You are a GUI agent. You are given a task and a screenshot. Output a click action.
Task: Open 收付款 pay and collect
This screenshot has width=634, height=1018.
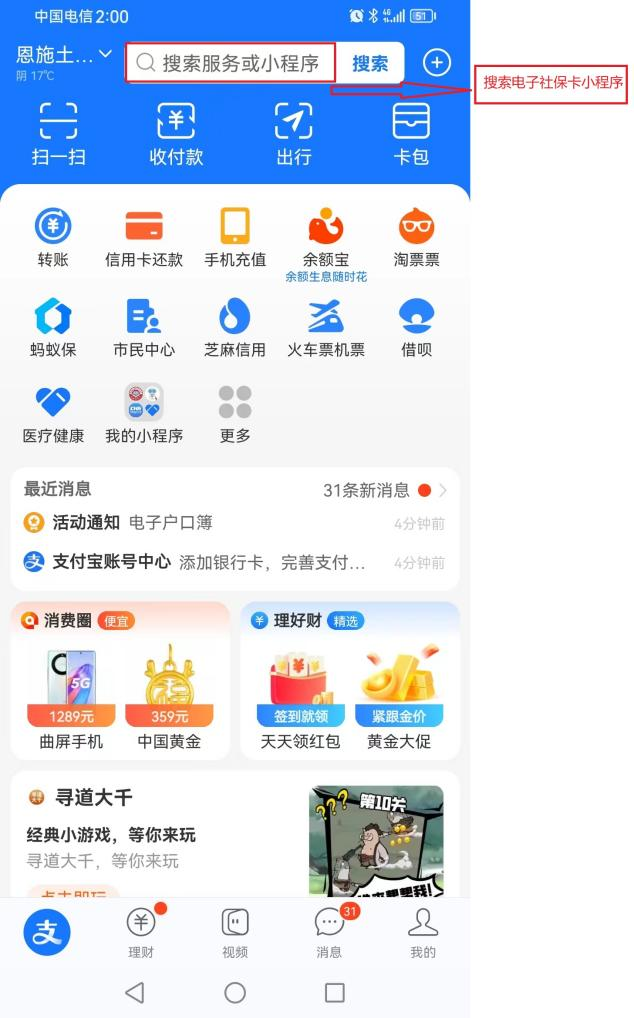176,132
